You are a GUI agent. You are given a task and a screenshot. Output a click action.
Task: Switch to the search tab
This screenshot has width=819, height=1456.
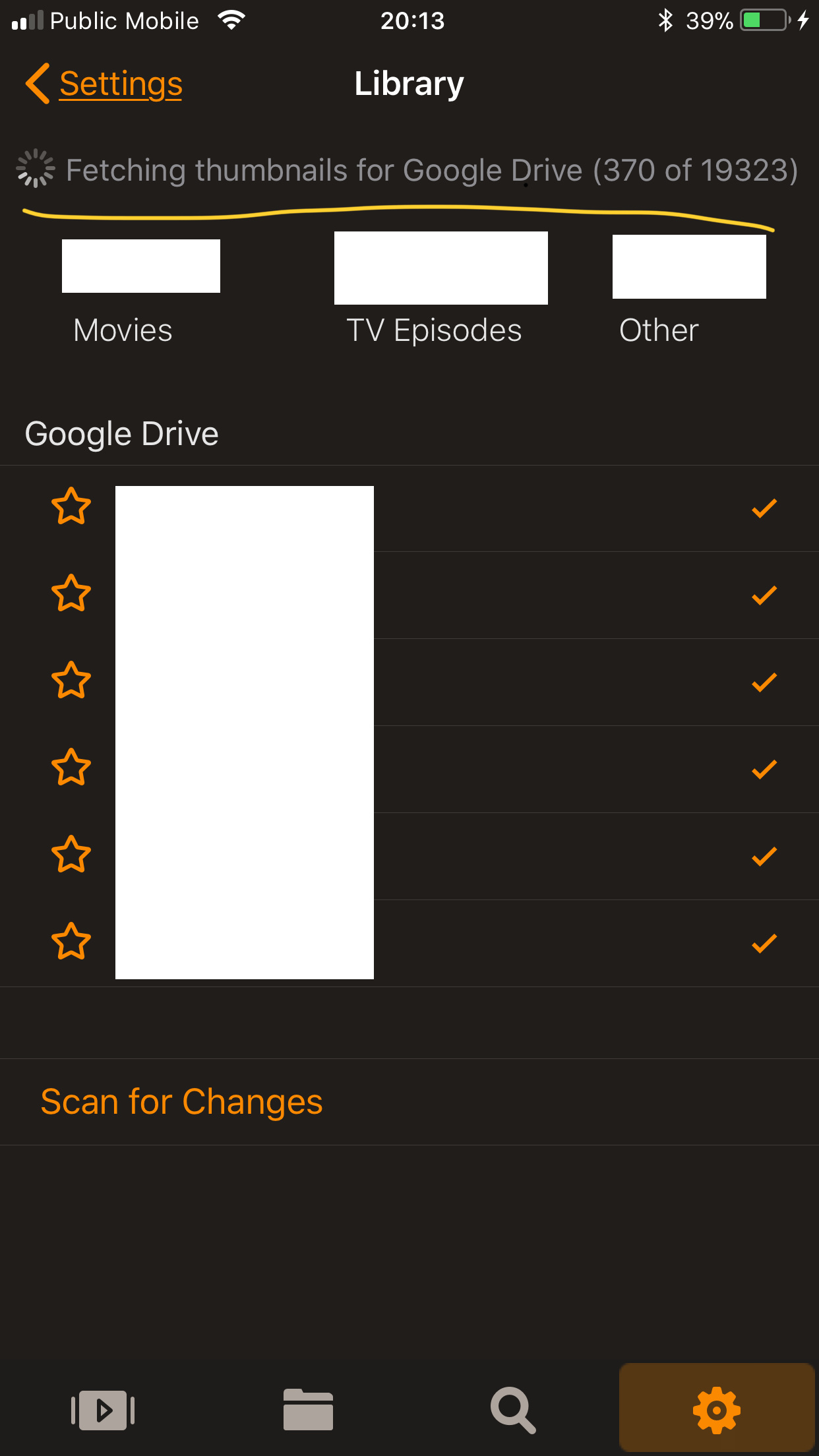click(512, 1410)
